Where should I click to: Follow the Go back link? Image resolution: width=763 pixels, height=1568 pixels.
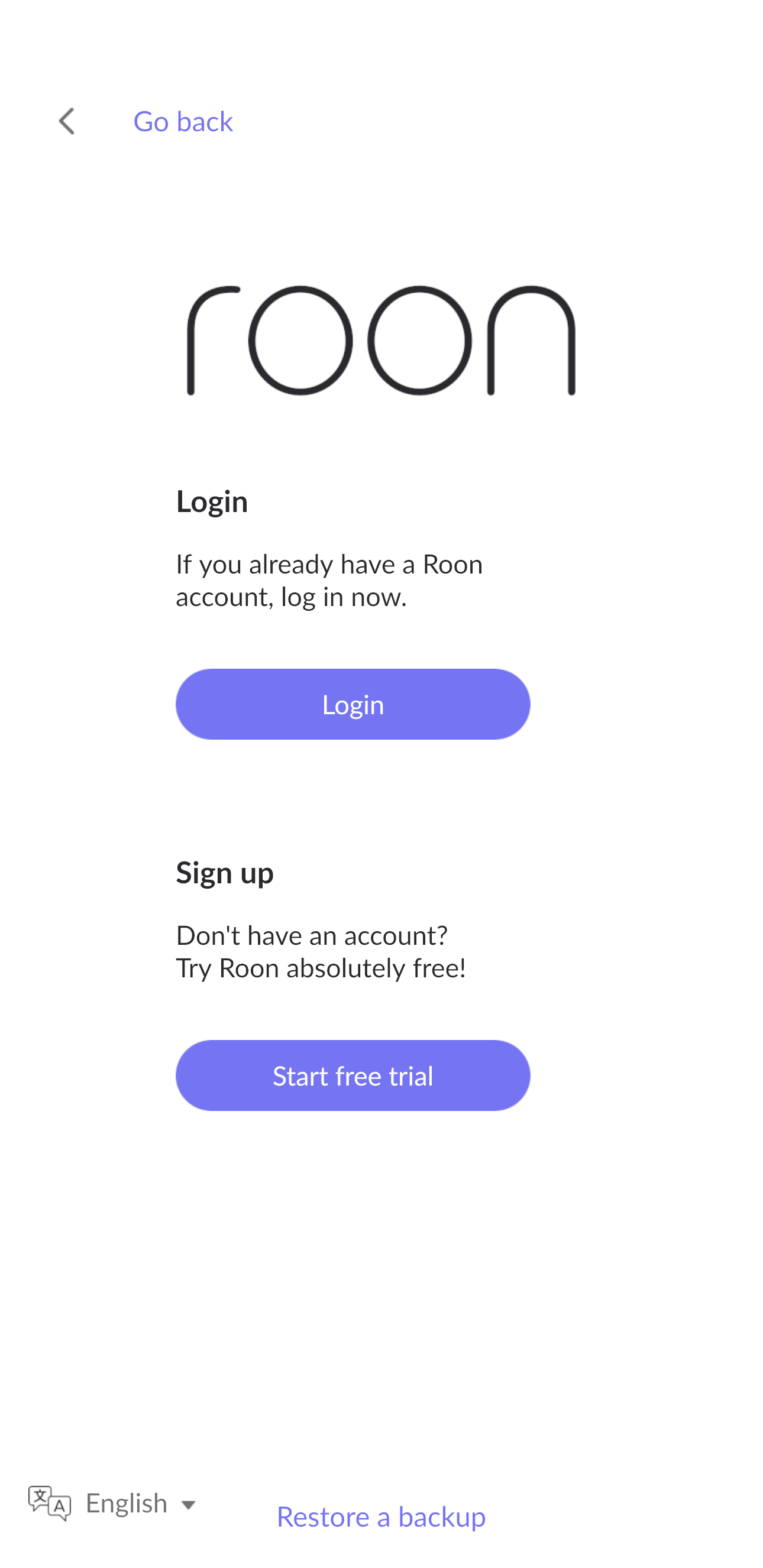point(183,122)
